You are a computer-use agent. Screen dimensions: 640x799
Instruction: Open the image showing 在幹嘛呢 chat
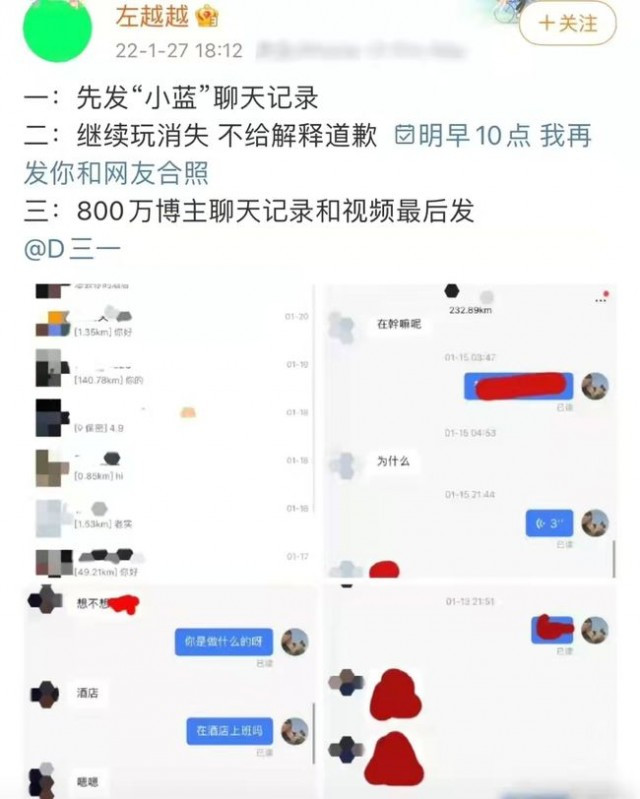pos(469,430)
